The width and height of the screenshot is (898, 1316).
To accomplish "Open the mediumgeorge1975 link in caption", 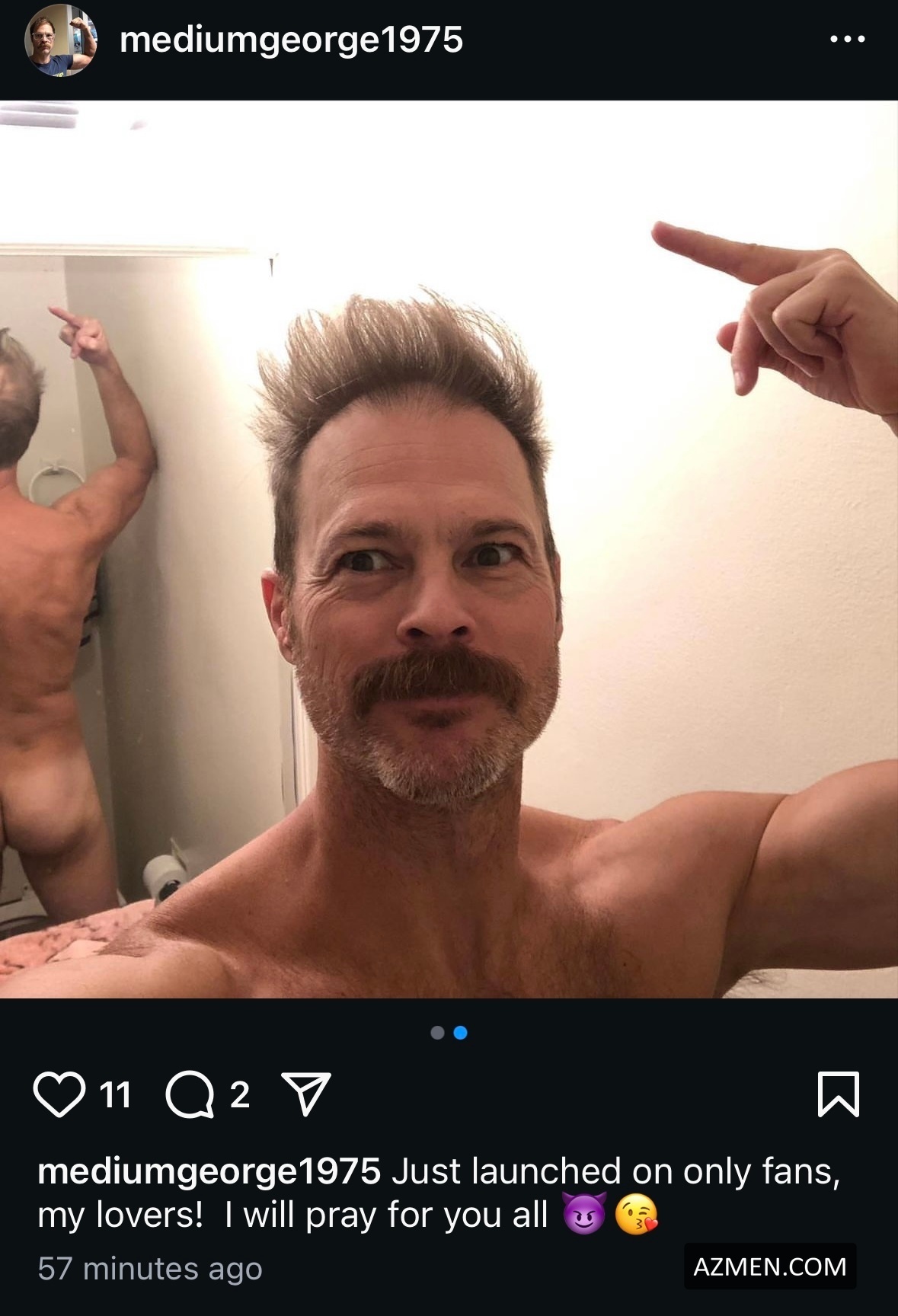I will (209, 1171).
